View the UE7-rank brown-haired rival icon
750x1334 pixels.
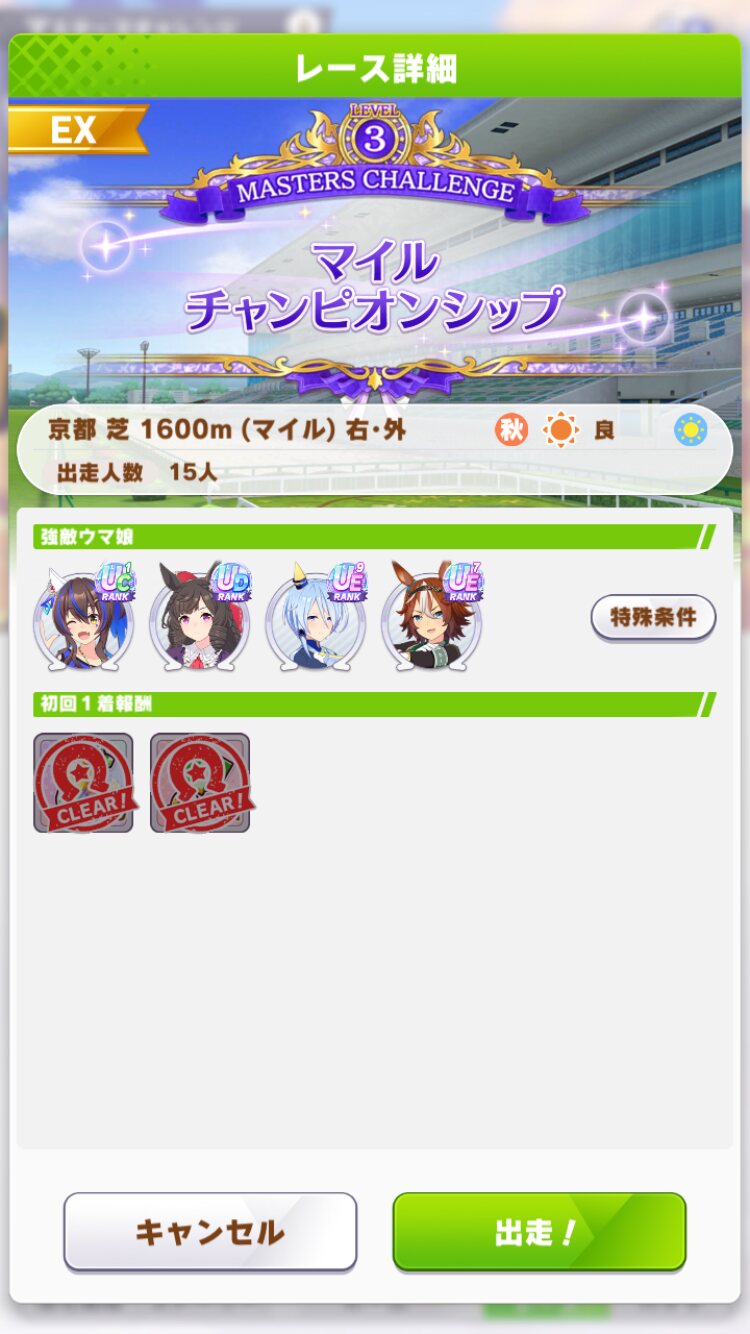point(432,620)
